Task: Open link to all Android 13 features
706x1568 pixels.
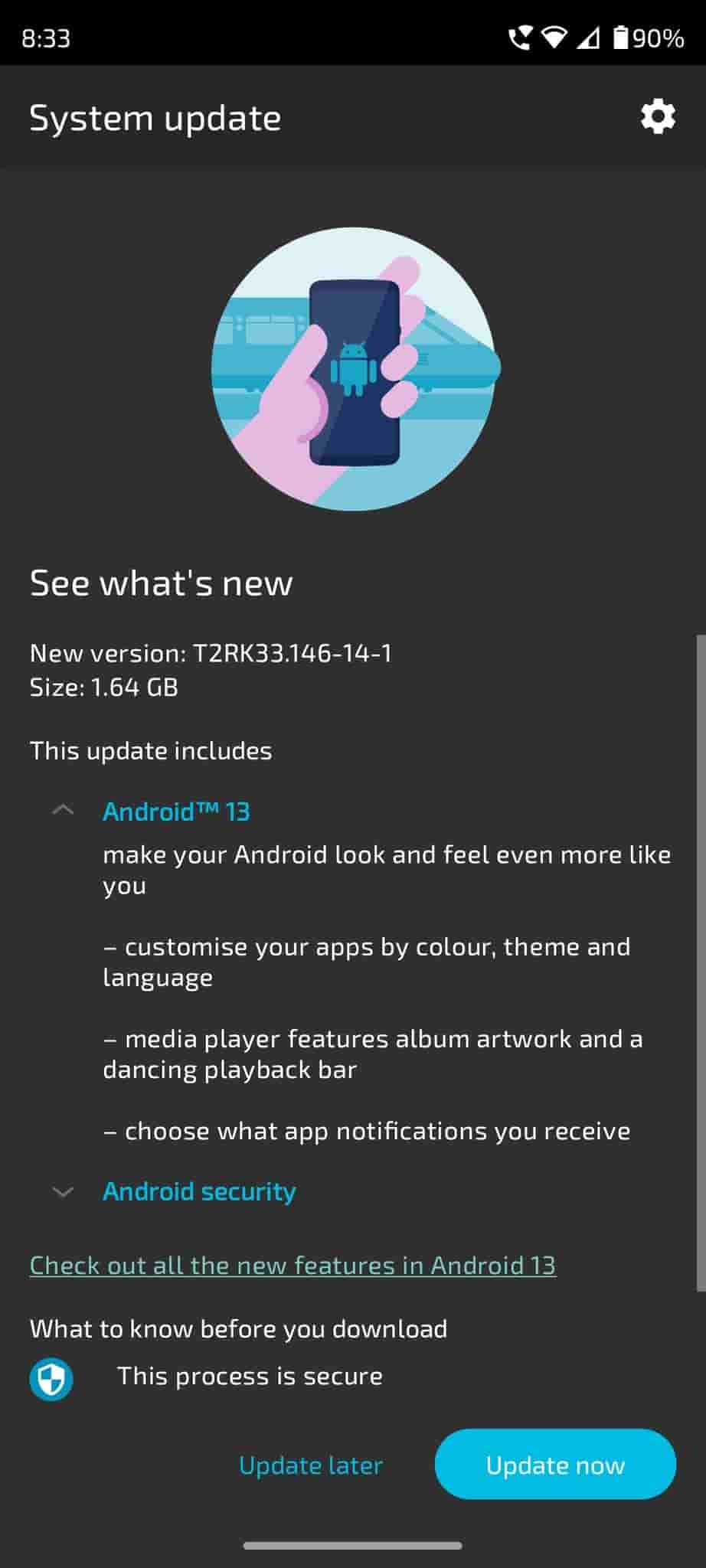Action: (x=293, y=1265)
